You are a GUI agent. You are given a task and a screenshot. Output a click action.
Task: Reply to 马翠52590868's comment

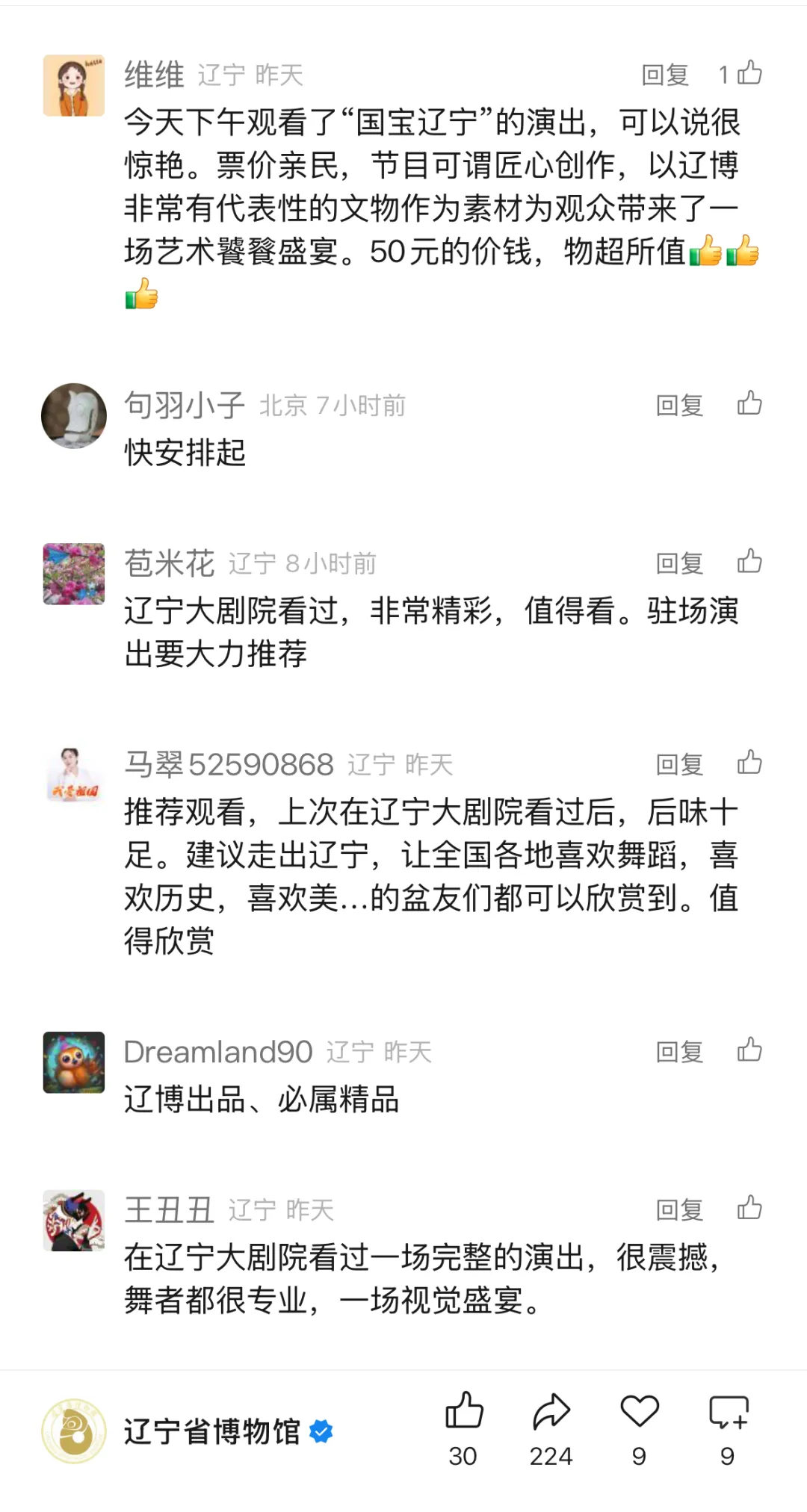[x=678, y=764]
